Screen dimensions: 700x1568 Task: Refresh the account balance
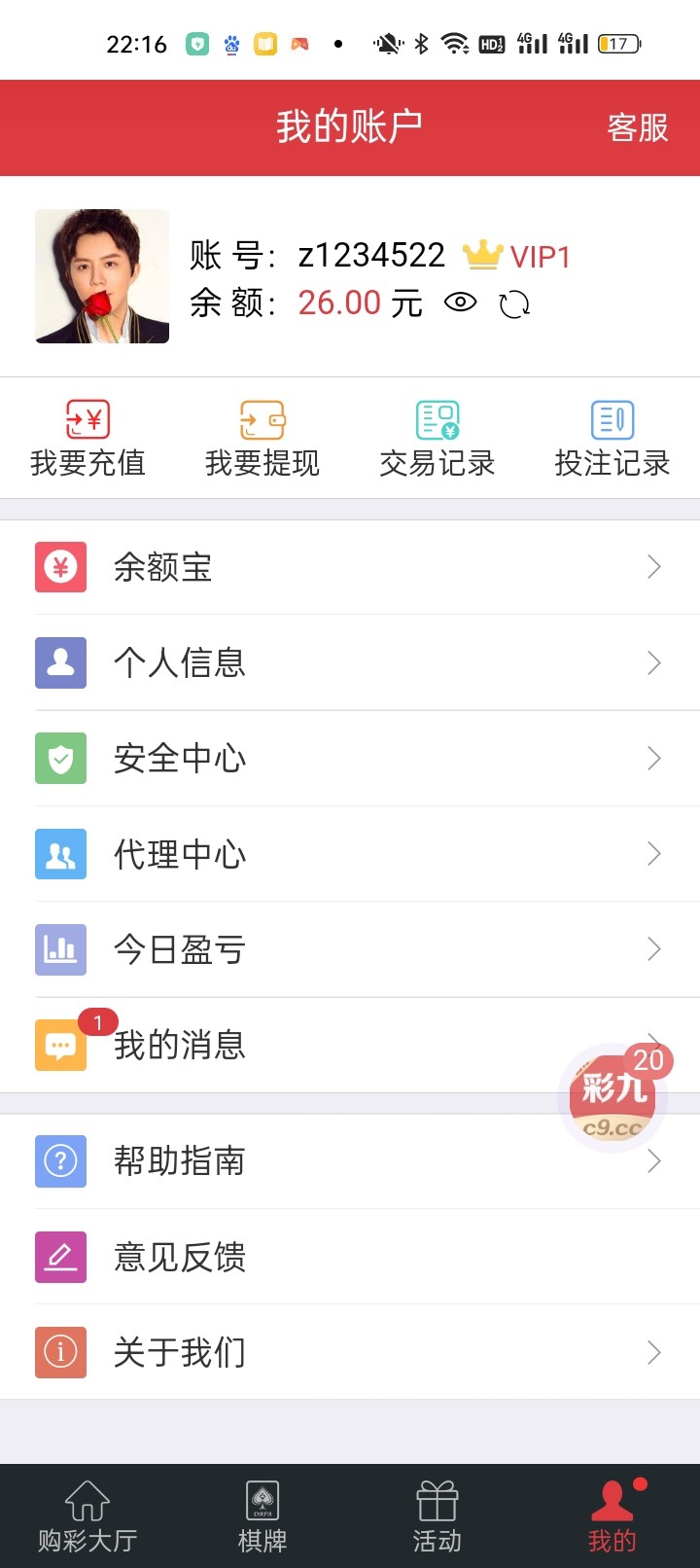(514, 304)
